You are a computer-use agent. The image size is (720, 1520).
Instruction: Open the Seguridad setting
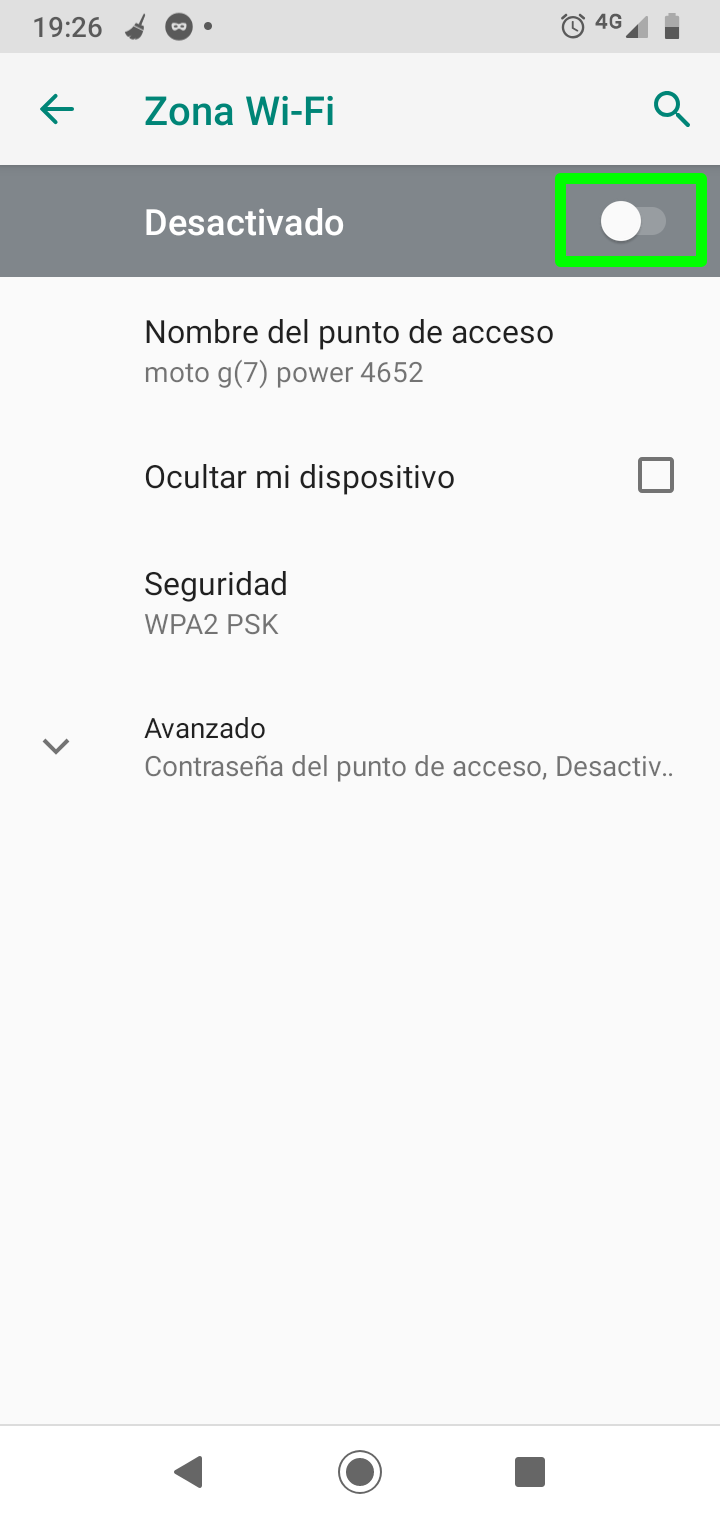point(216,602)
